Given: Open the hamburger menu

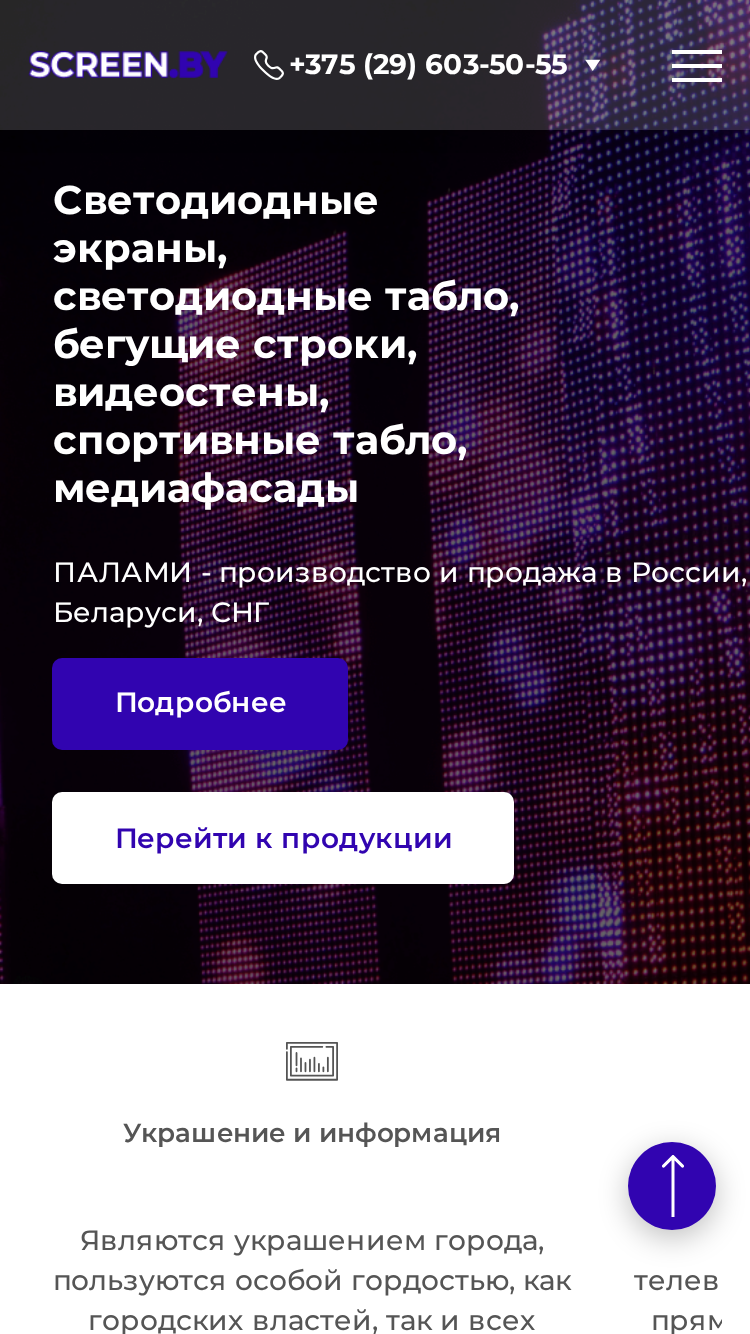Looking at the screenshot, I should (x=697, y=65).
